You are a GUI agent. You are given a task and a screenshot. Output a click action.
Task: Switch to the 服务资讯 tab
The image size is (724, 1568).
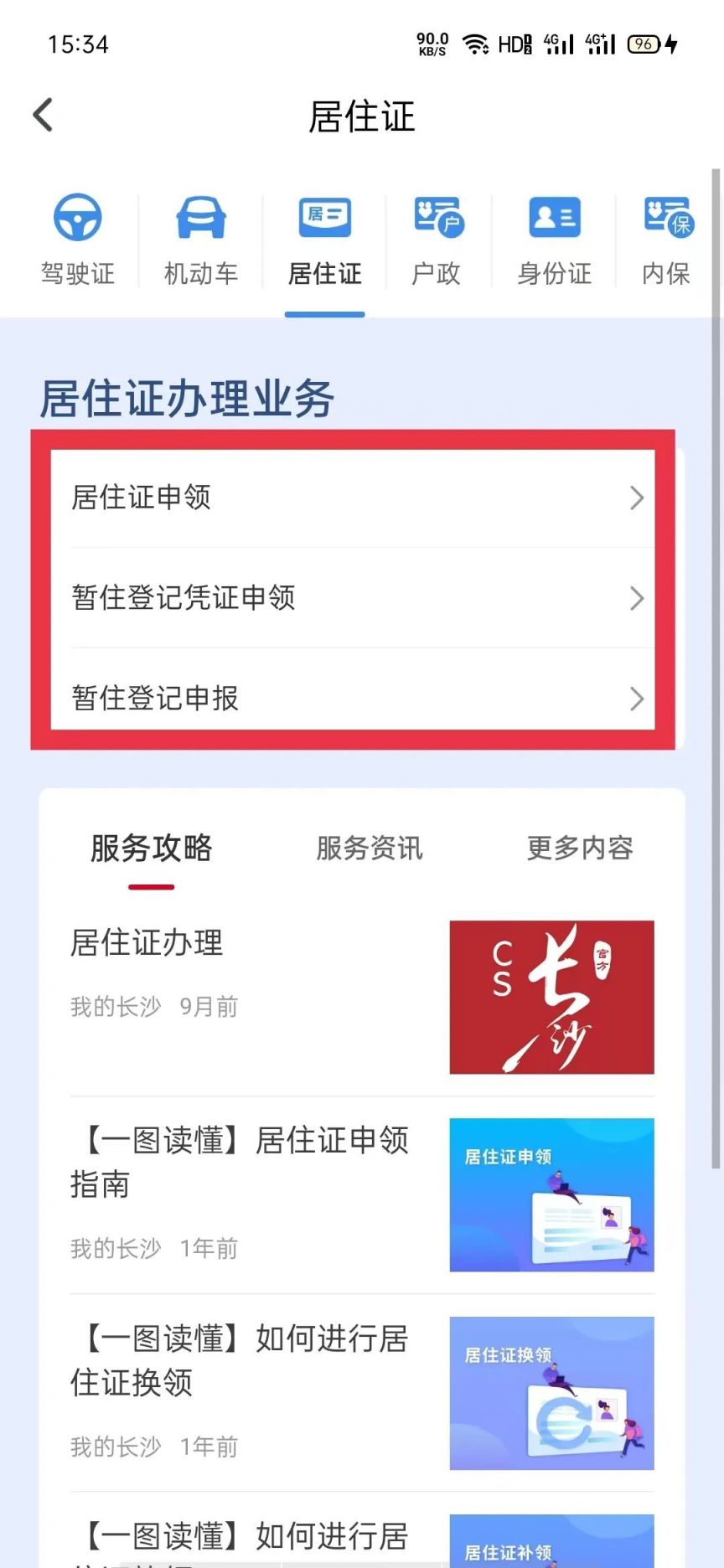pos(370,848)
